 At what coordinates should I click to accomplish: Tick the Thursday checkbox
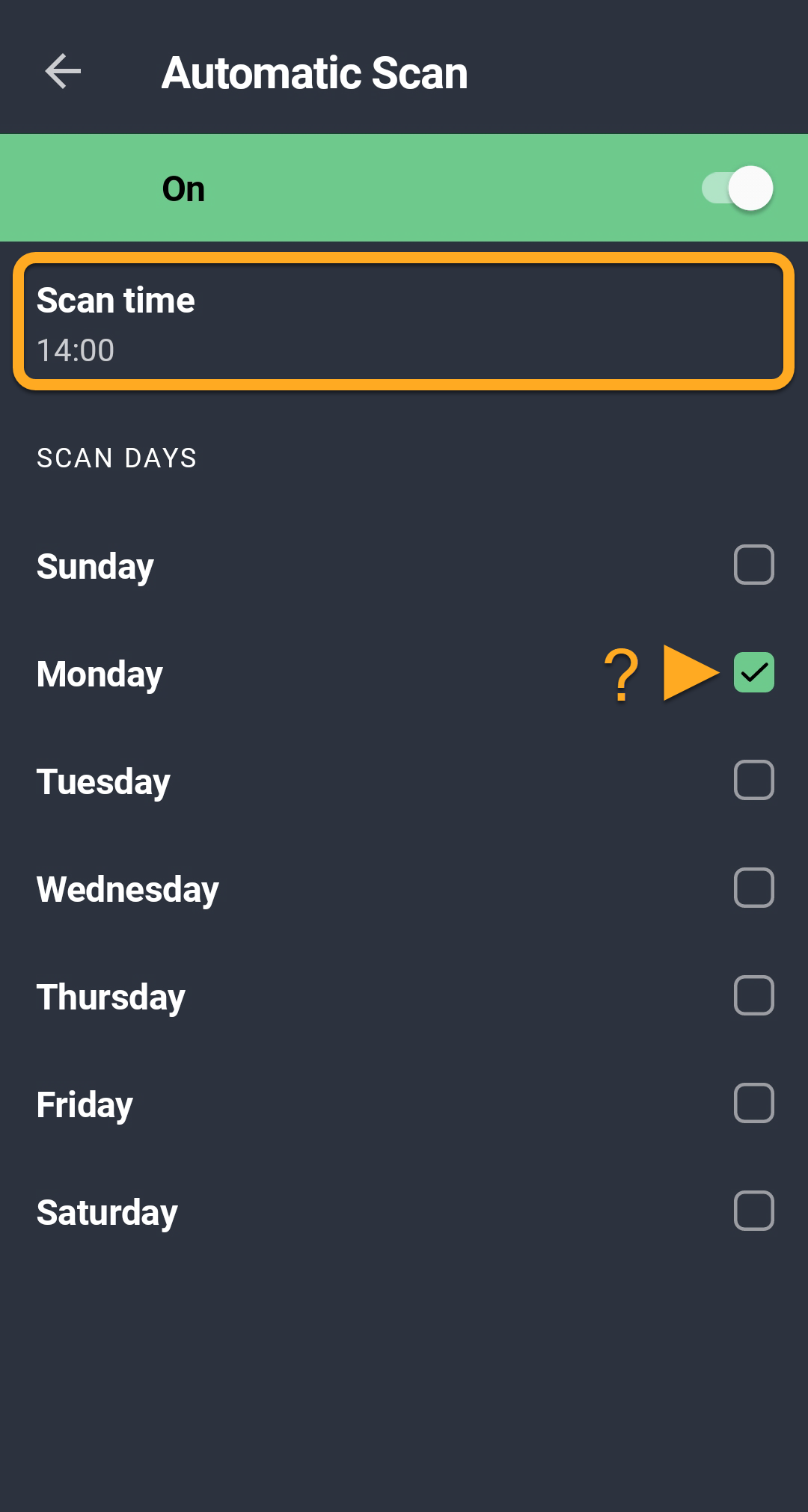(x=753, y=995)
